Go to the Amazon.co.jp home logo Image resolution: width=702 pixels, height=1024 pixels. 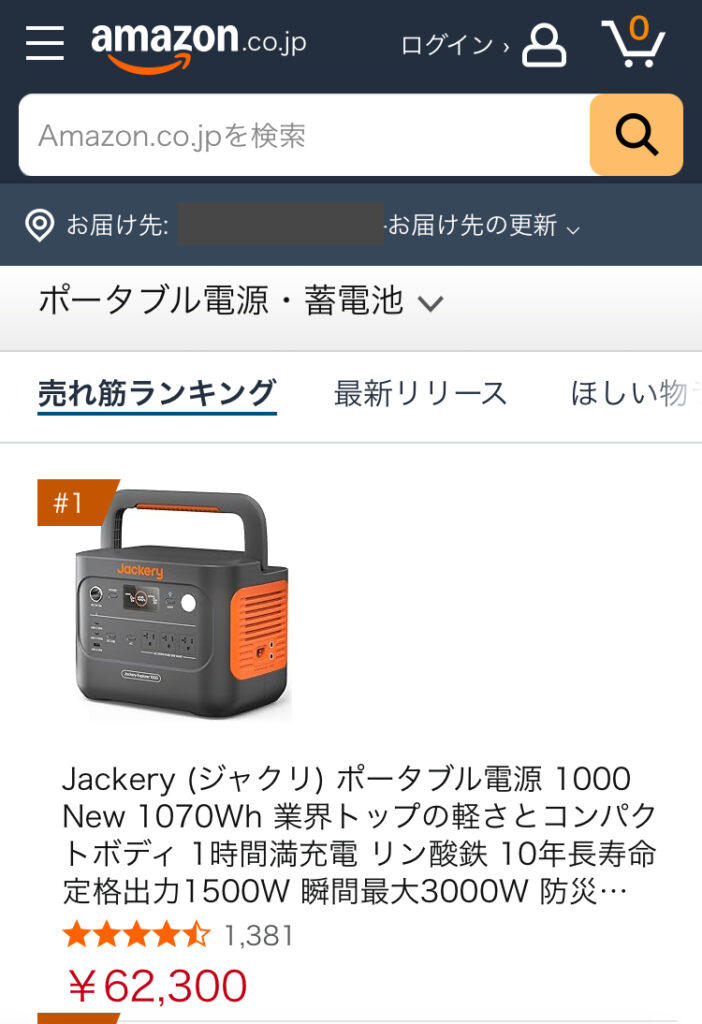point(198,45)
